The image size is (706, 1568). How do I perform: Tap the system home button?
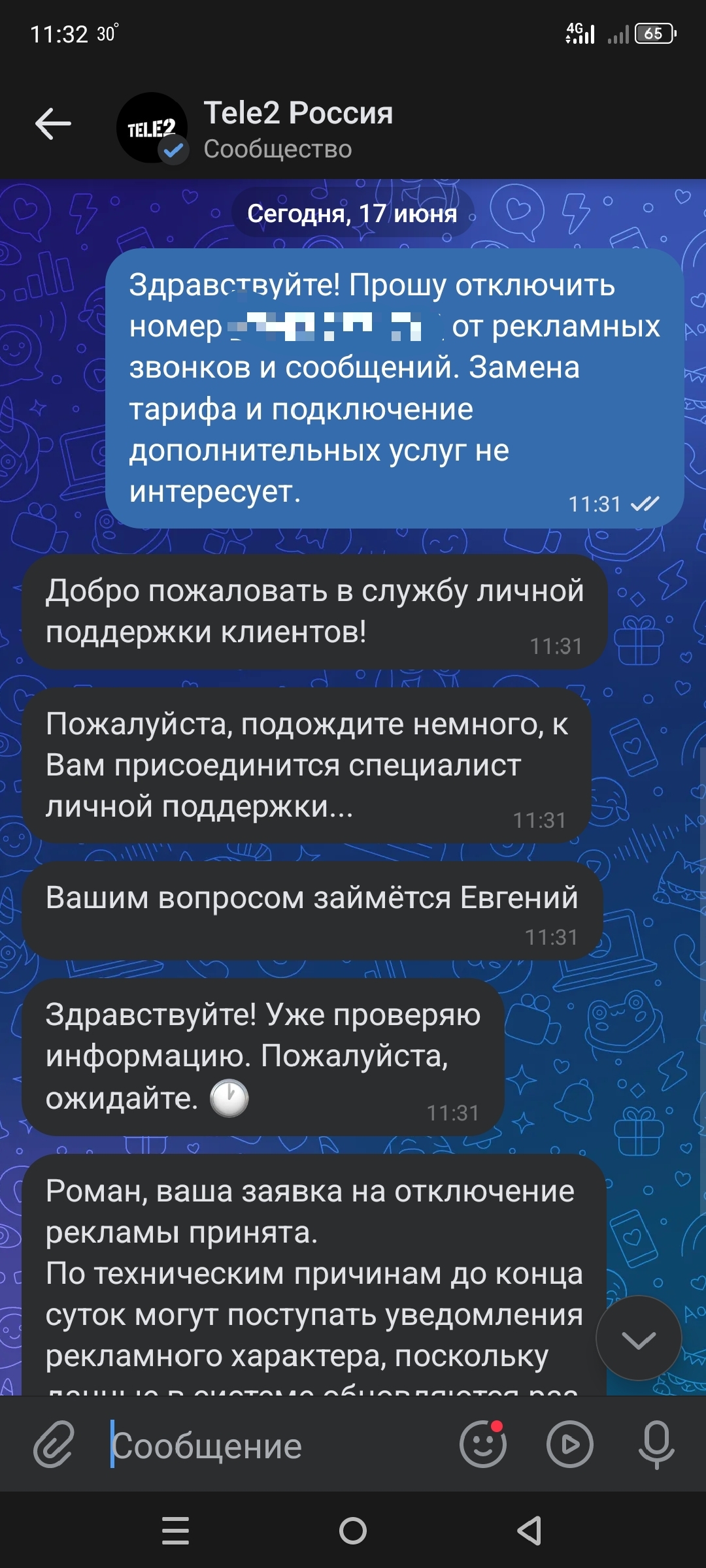tap(353, 1531)
